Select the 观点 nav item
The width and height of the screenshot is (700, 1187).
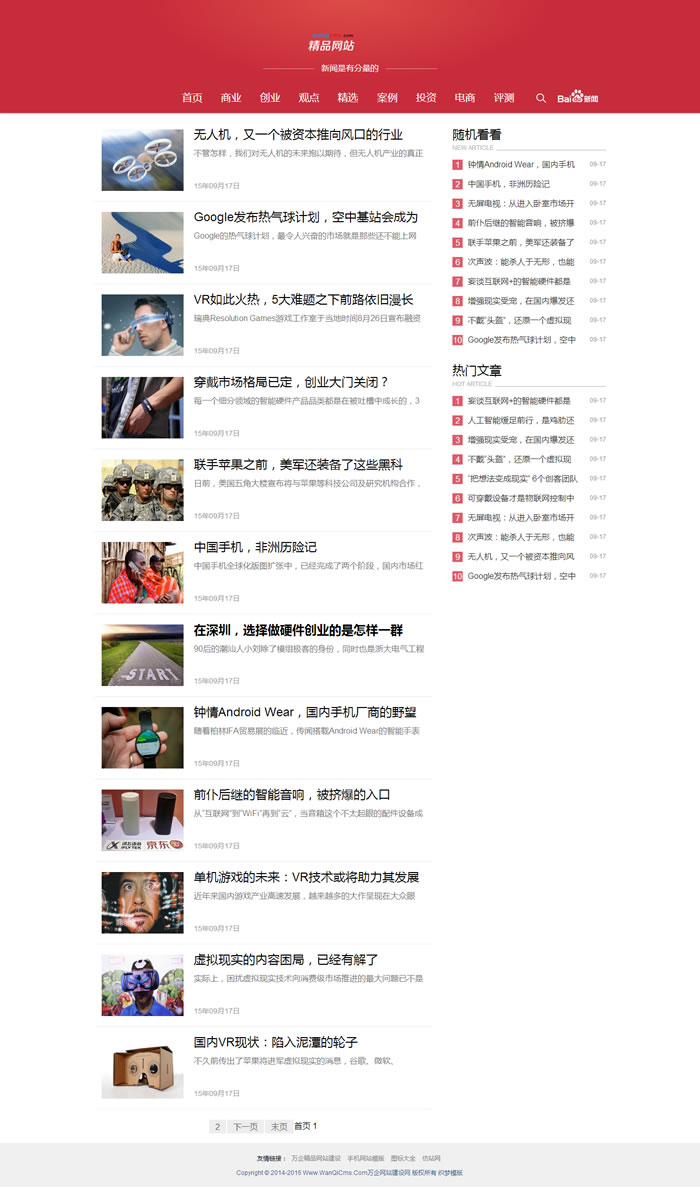click(309, 98)
